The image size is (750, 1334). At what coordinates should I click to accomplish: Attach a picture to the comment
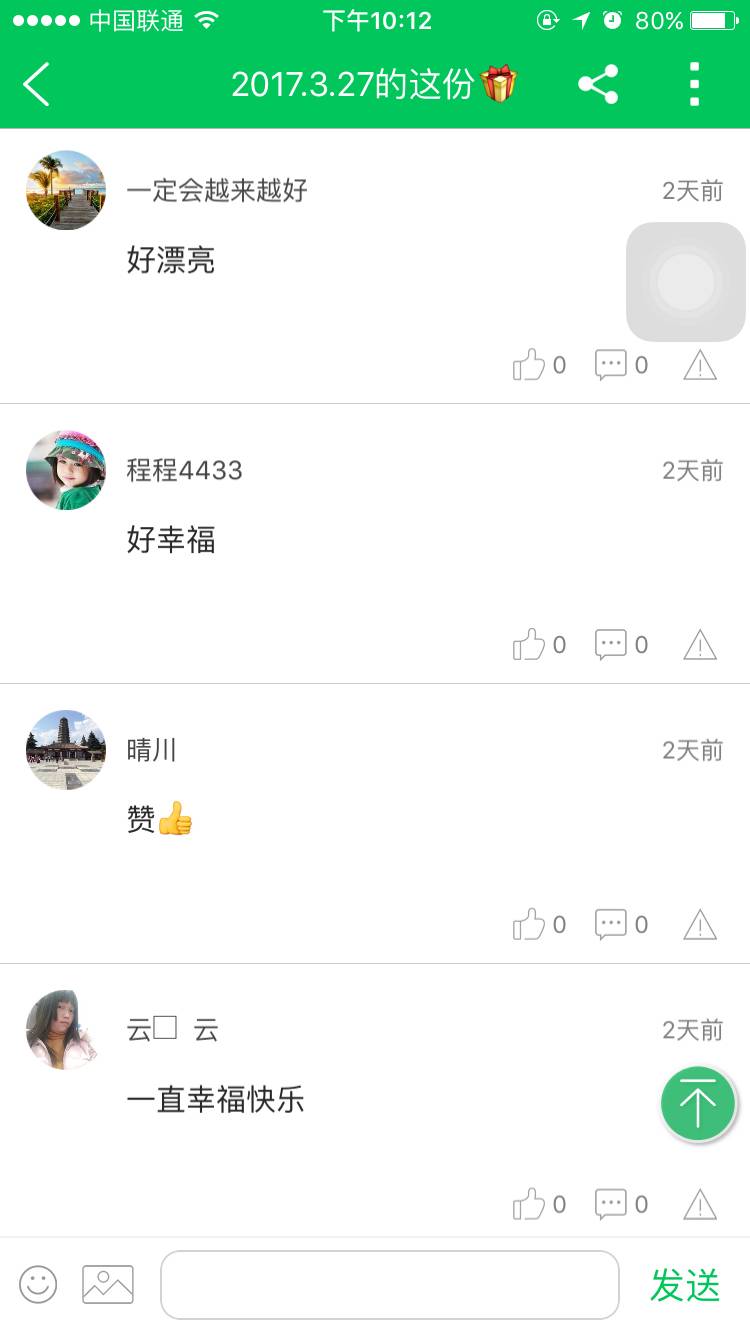point(108,1284)
